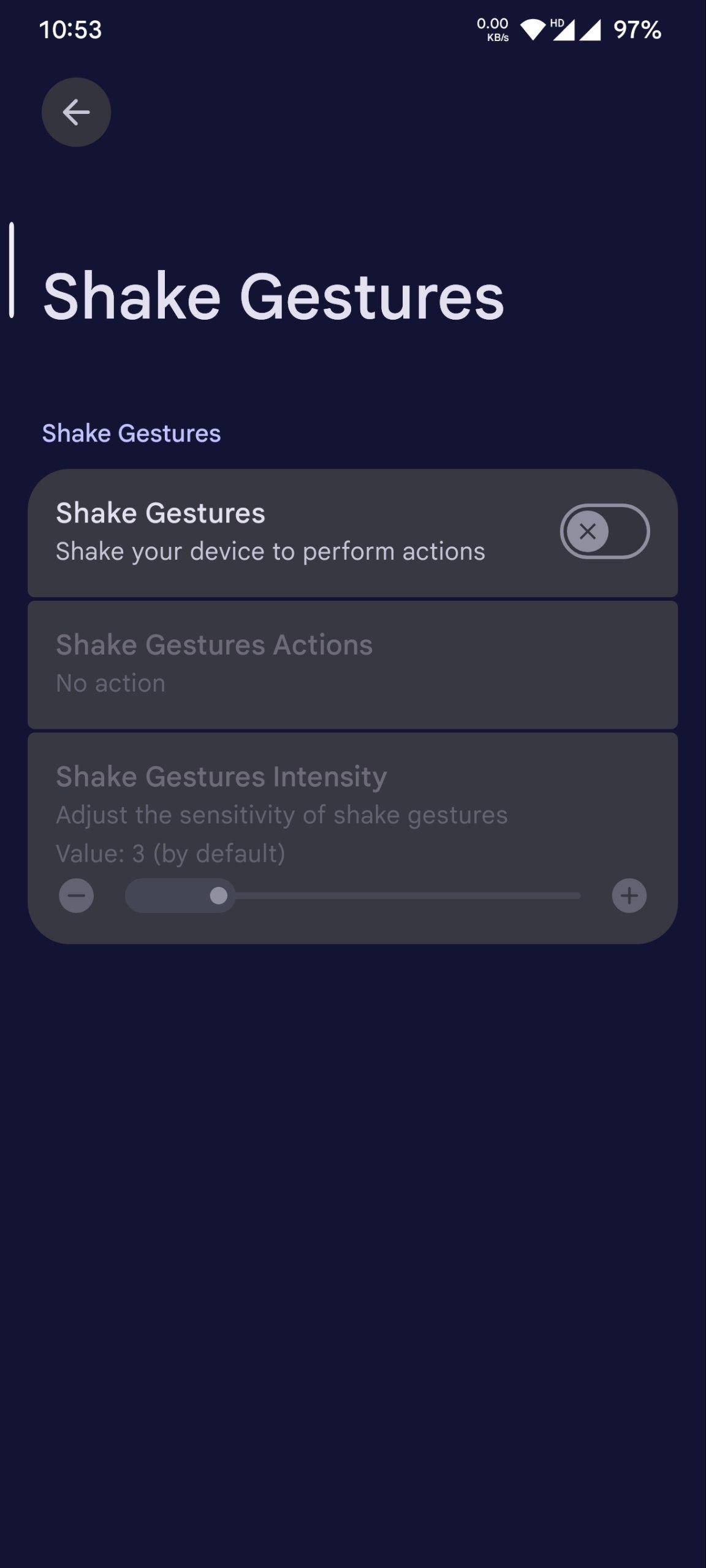Viewport: 706px width, 1568px height.
Task: Enable the Shake Gestures switch
Action: click(x=604, y=531)
